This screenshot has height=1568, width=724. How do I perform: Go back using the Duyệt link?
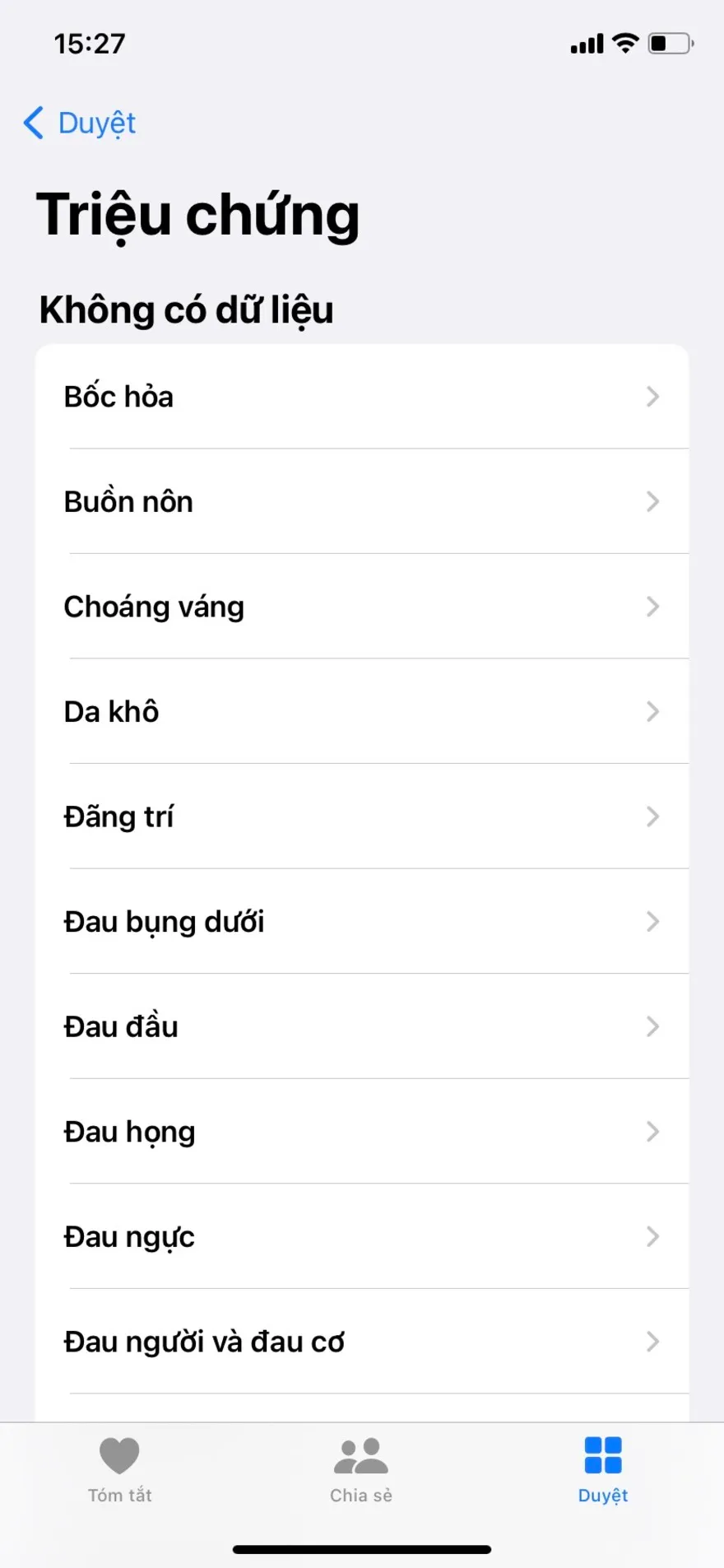tap(95, 123)
